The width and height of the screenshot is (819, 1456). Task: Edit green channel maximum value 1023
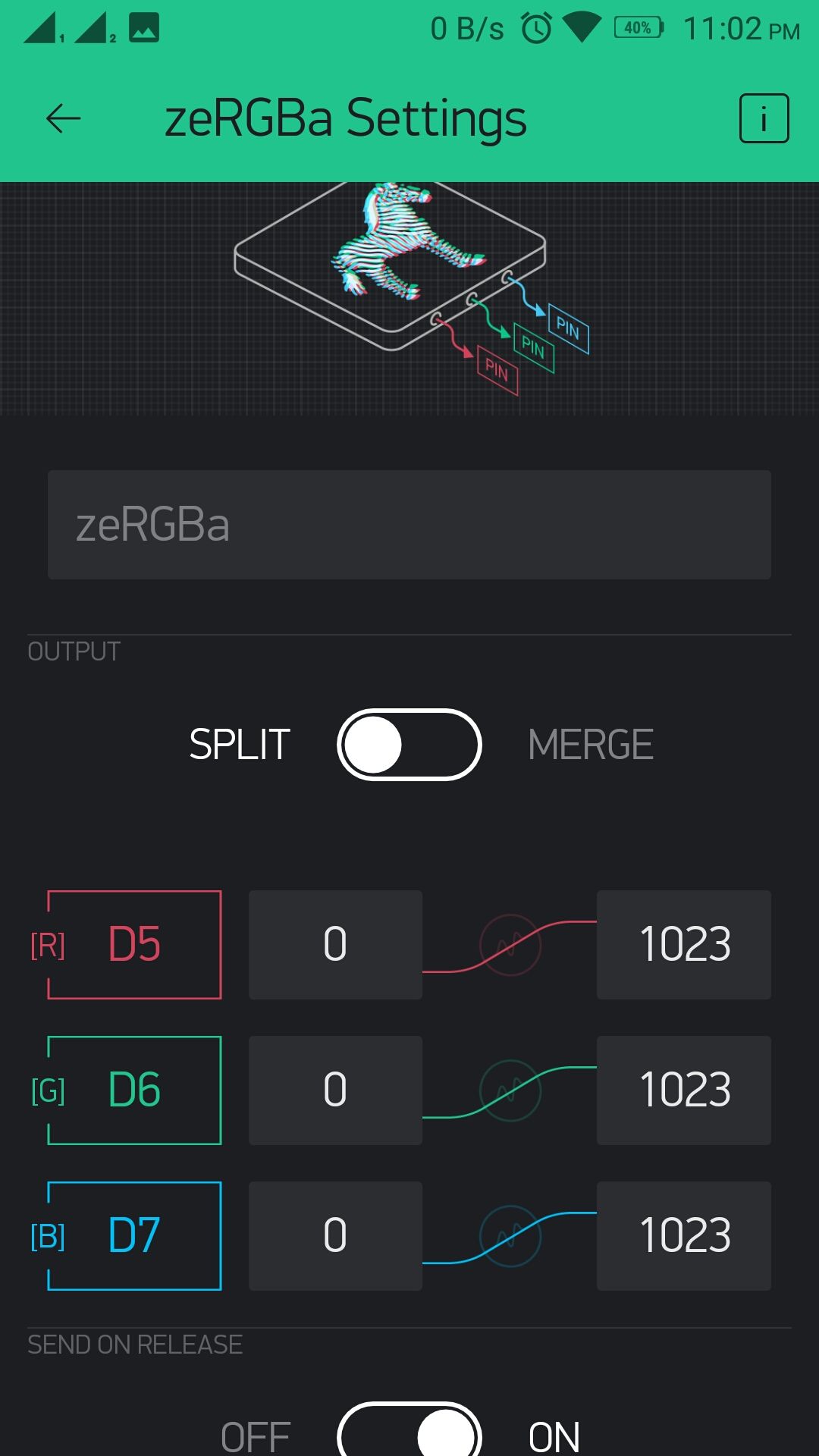click(x=684, y=1090)
